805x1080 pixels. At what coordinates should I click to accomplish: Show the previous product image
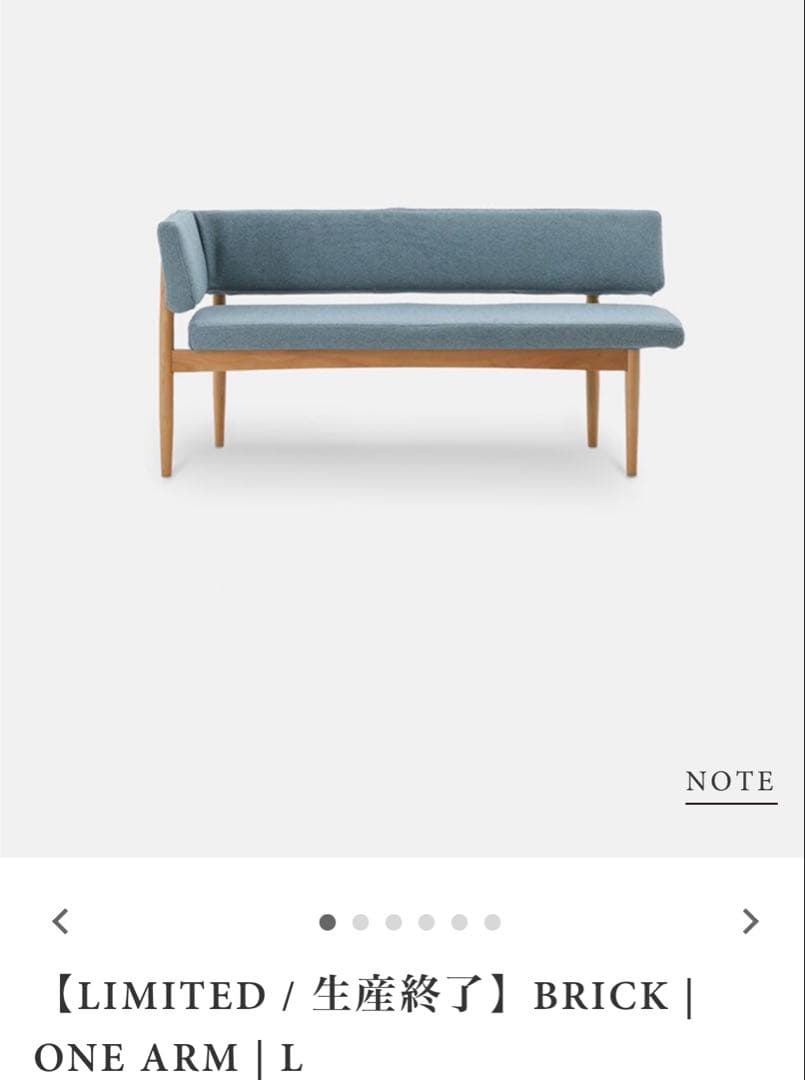pyautogui.click(x=61, y=921)
